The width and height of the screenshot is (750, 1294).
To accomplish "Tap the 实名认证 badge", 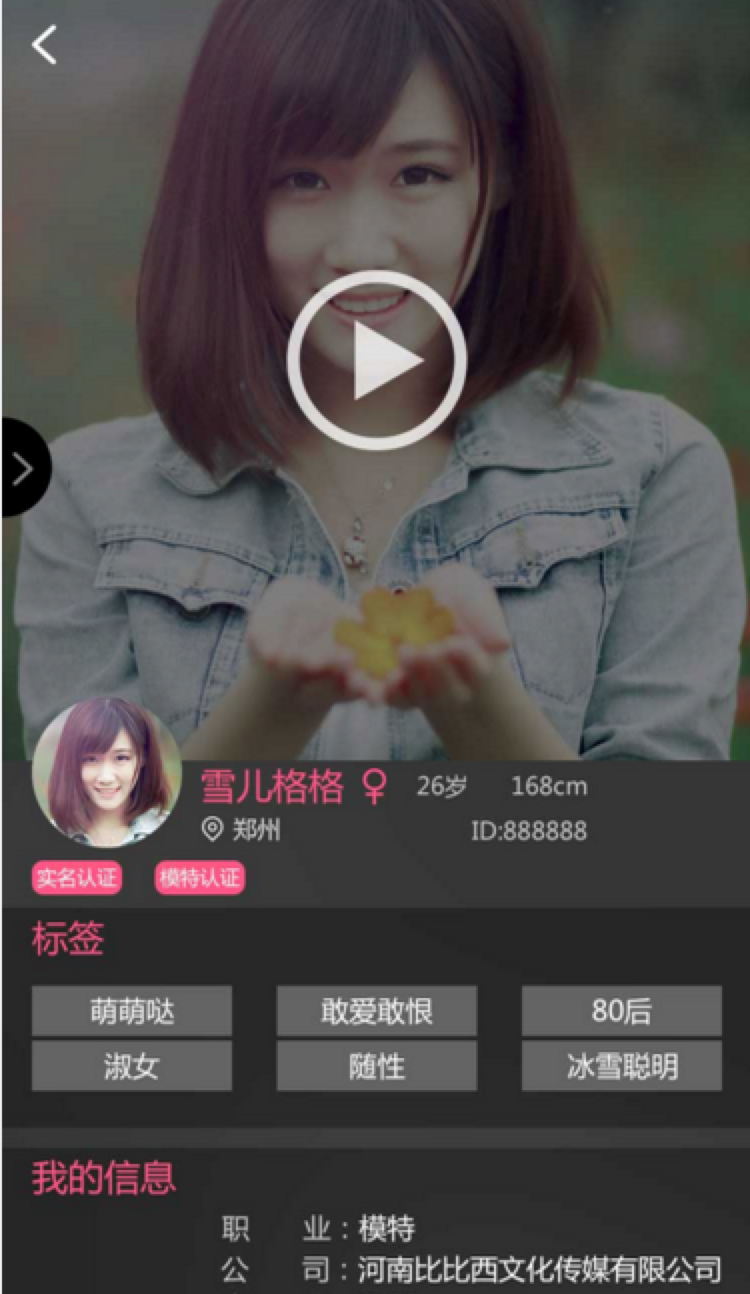I will tap(77, 878).
